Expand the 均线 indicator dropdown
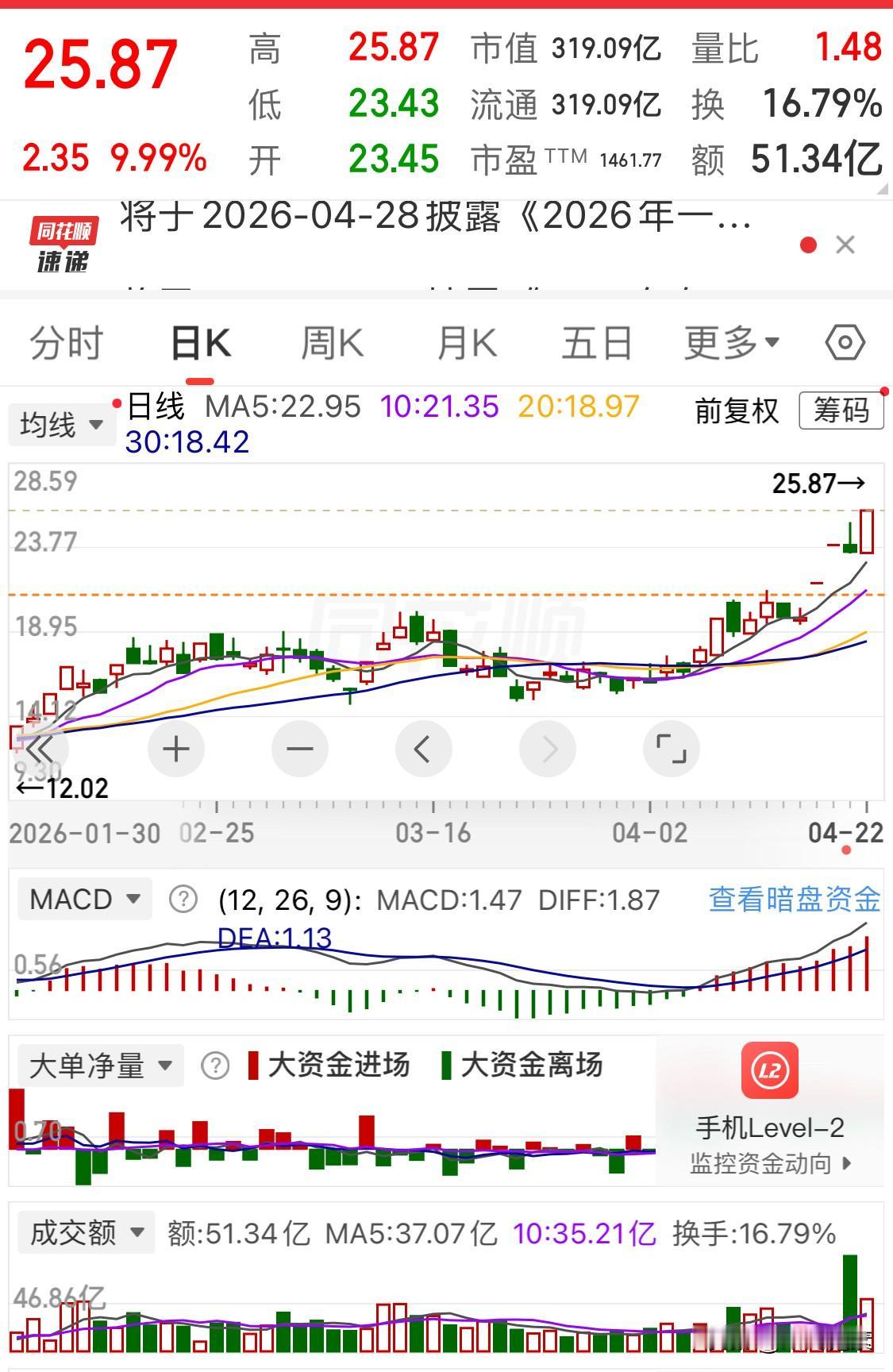 61,425
